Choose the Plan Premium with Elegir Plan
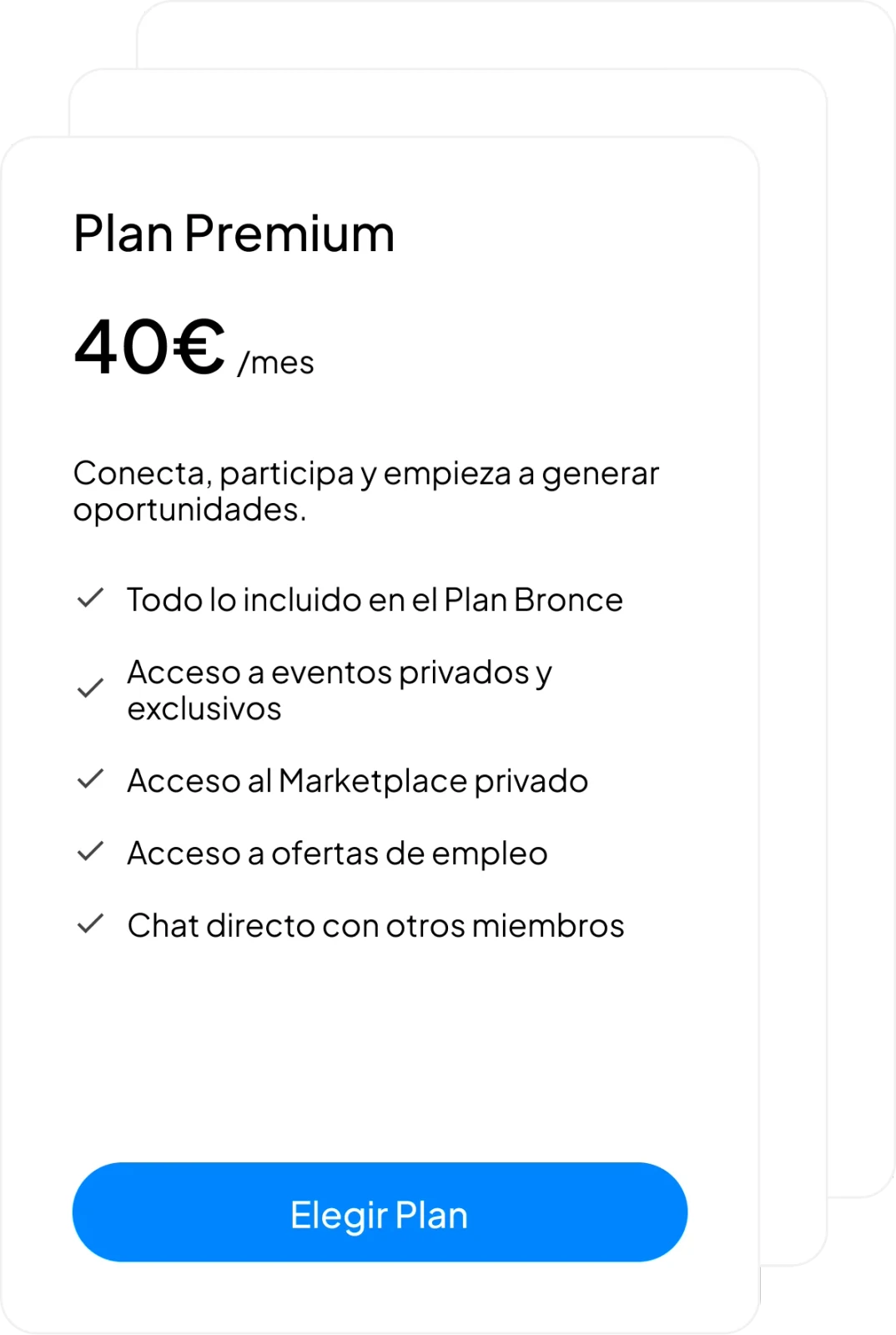Viewport: 896px width, 1335px height. coord(380,1212)
